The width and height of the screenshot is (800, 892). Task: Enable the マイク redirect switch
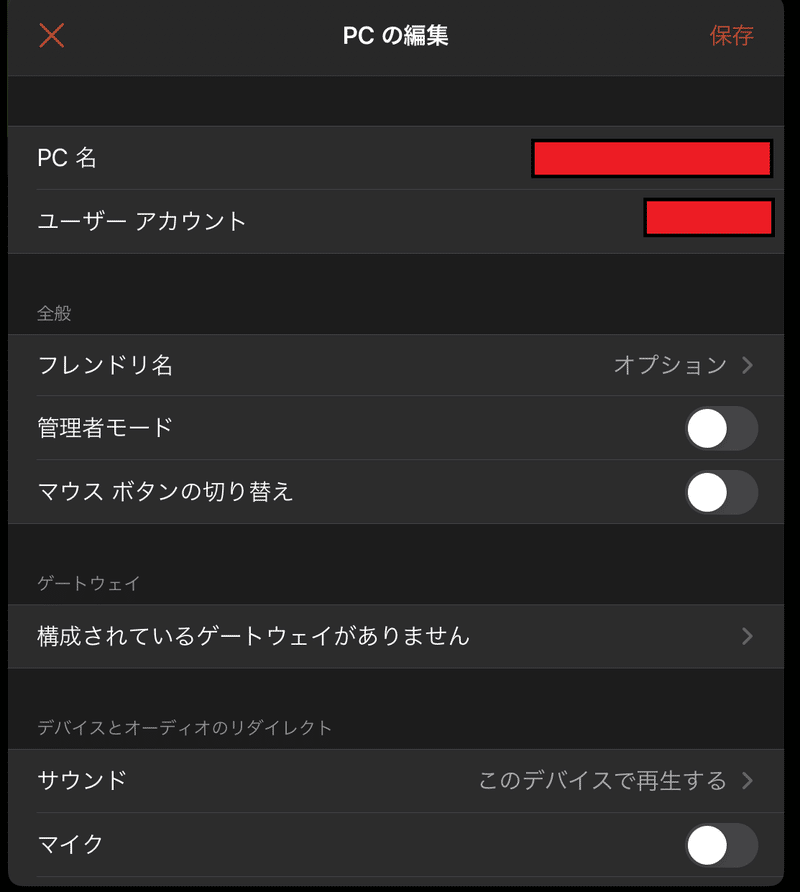pos(722,845)
